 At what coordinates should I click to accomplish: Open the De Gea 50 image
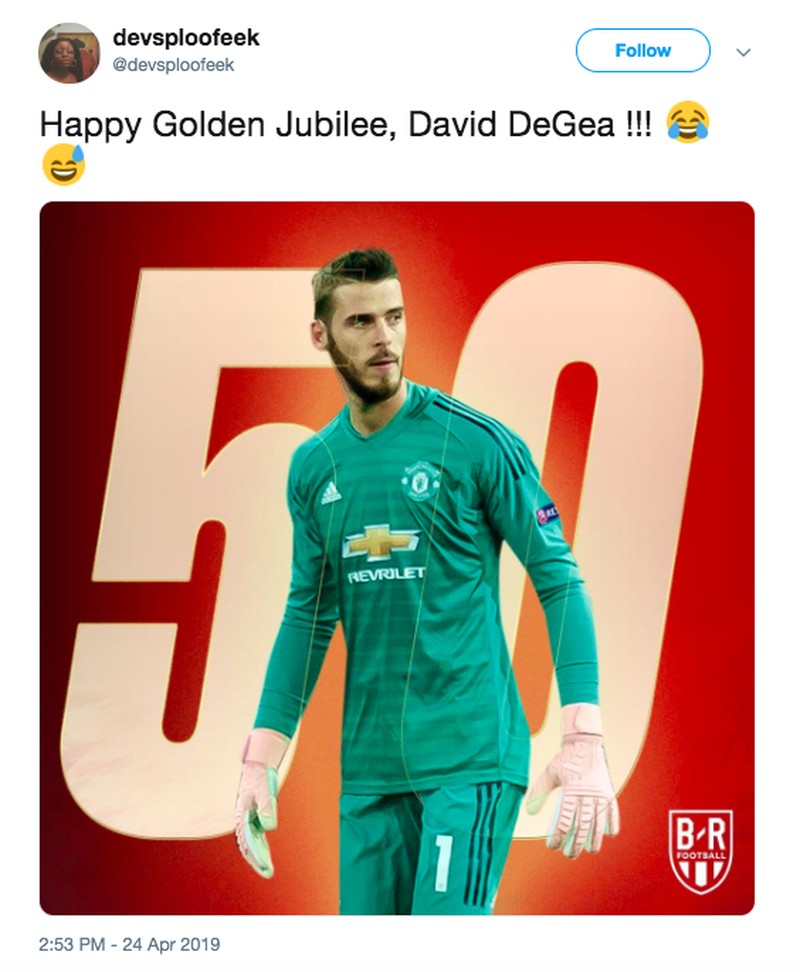(397, 558)
